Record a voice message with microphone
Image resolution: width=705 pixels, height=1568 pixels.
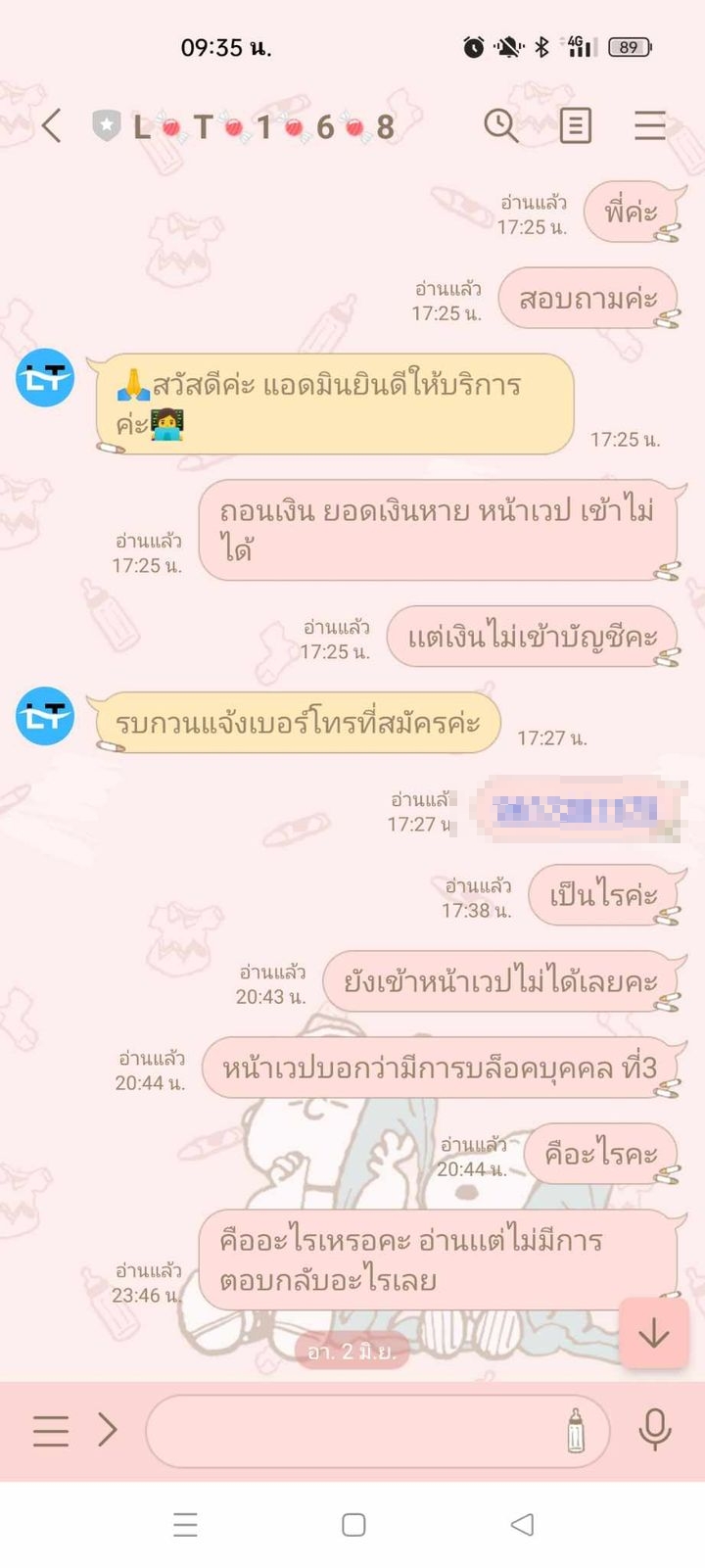click(x=654, y=1431)
